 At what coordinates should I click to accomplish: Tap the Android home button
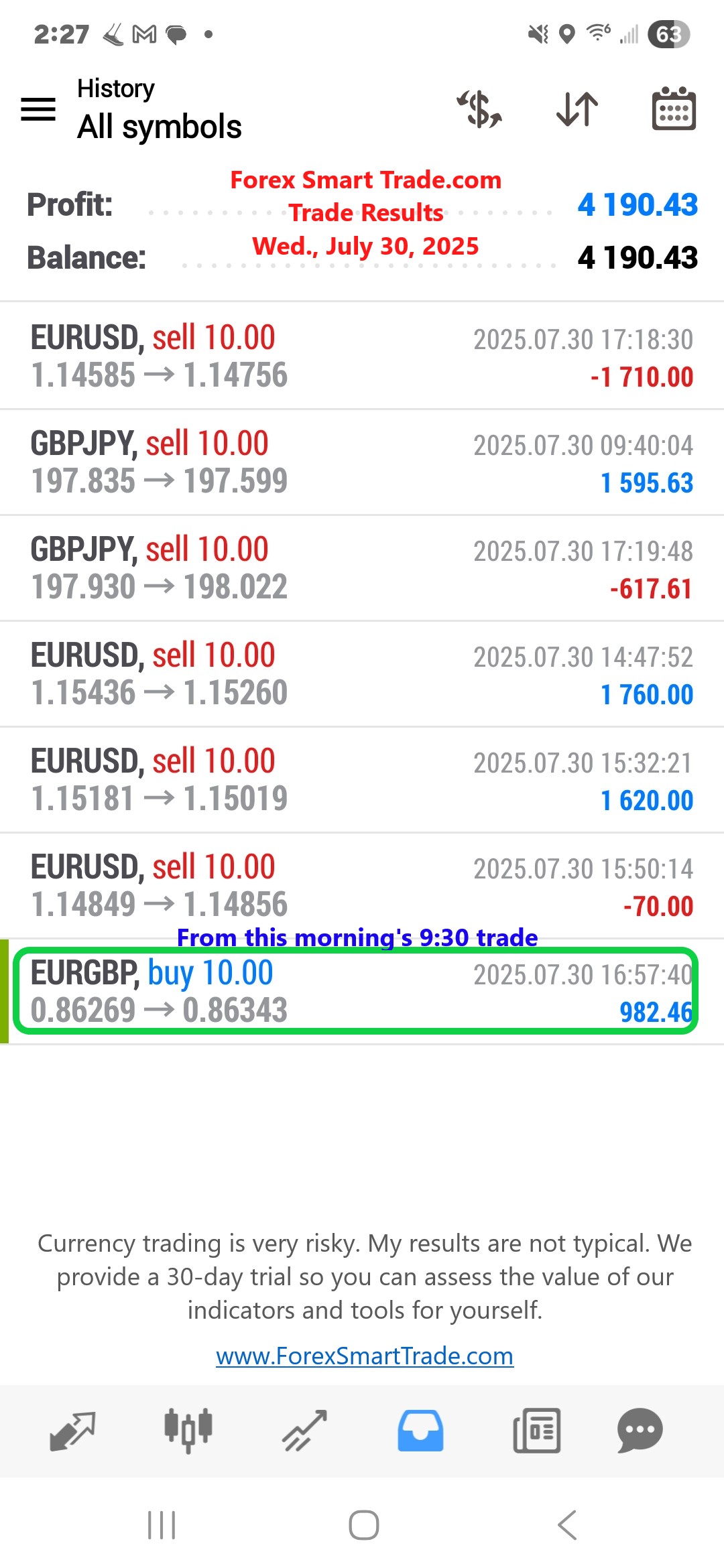pyautogui.click(x=362, y=1526)
